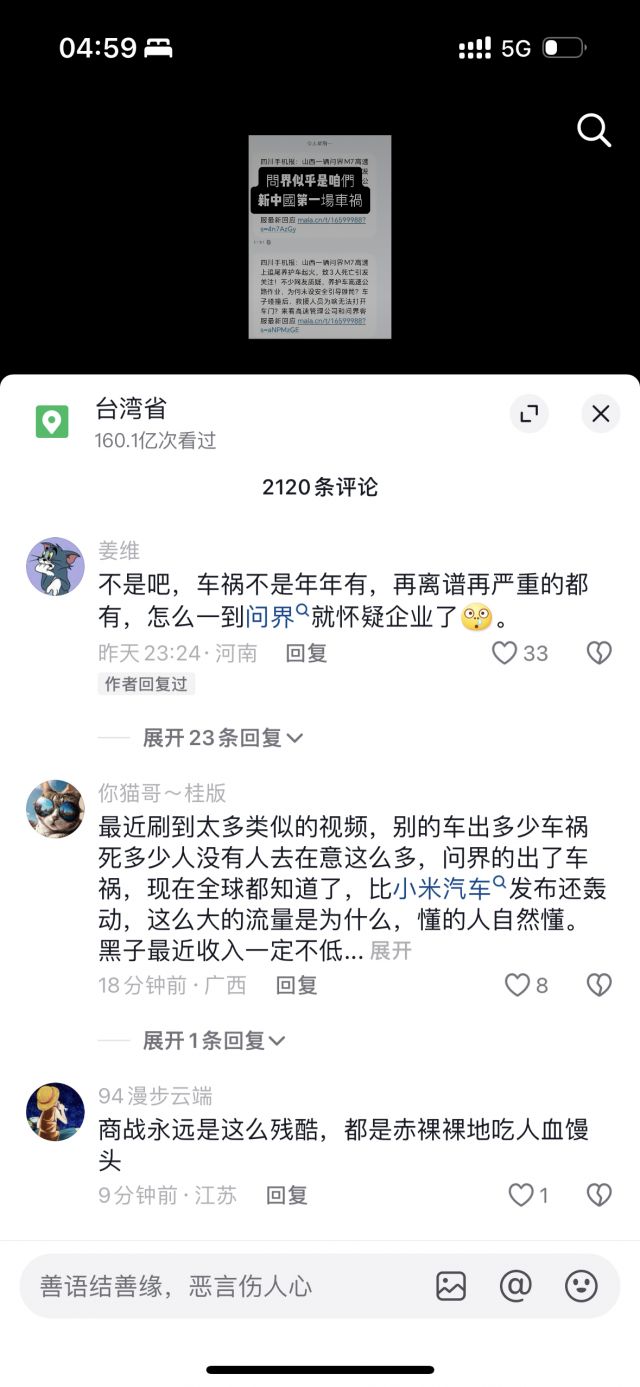Attach an image to the comment
The width and height of the screenshot is (640, 1387).
click(451, 1286)
